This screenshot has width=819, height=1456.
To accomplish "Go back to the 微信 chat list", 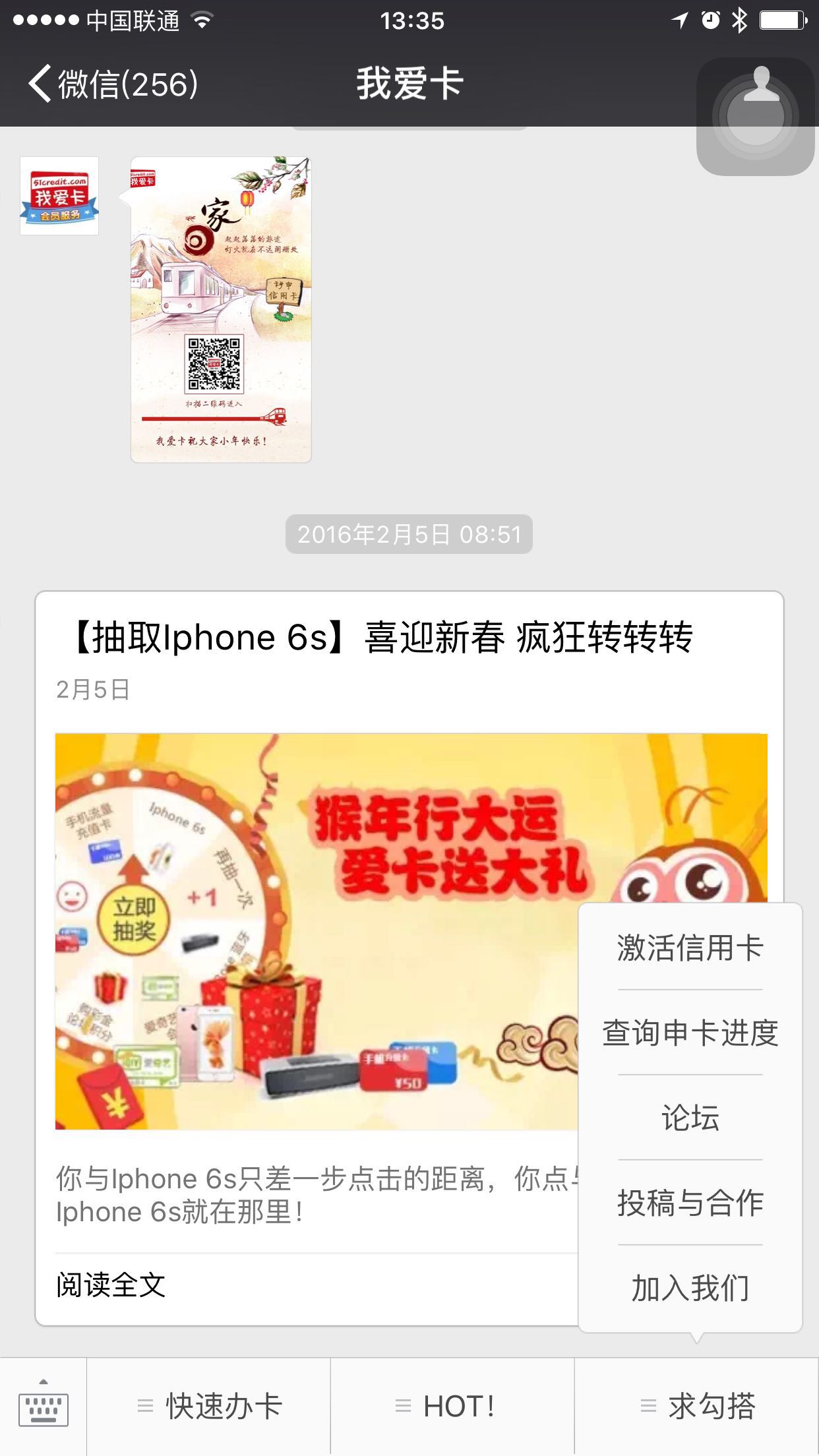I will [112, 84].
